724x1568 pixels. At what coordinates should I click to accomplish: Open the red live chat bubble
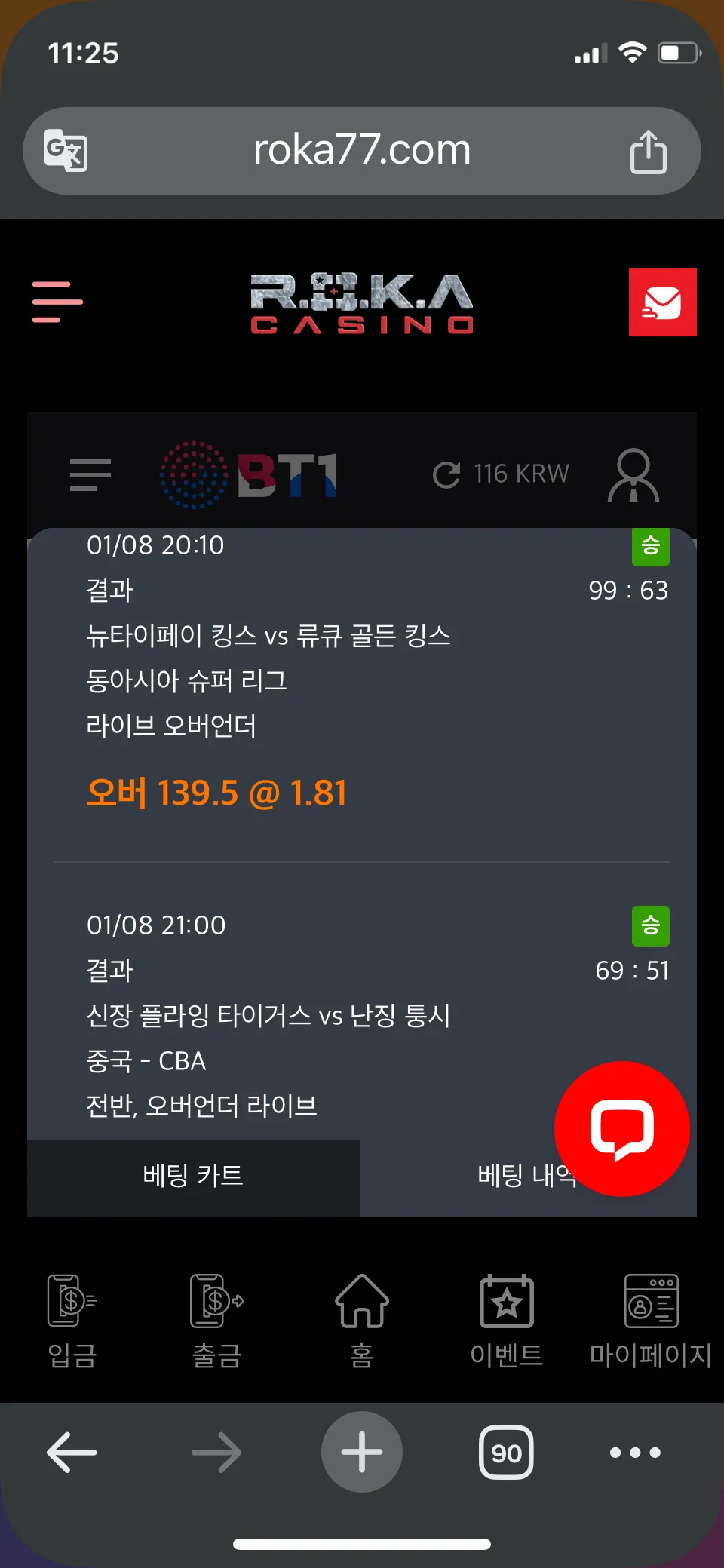pos(622,1129)
